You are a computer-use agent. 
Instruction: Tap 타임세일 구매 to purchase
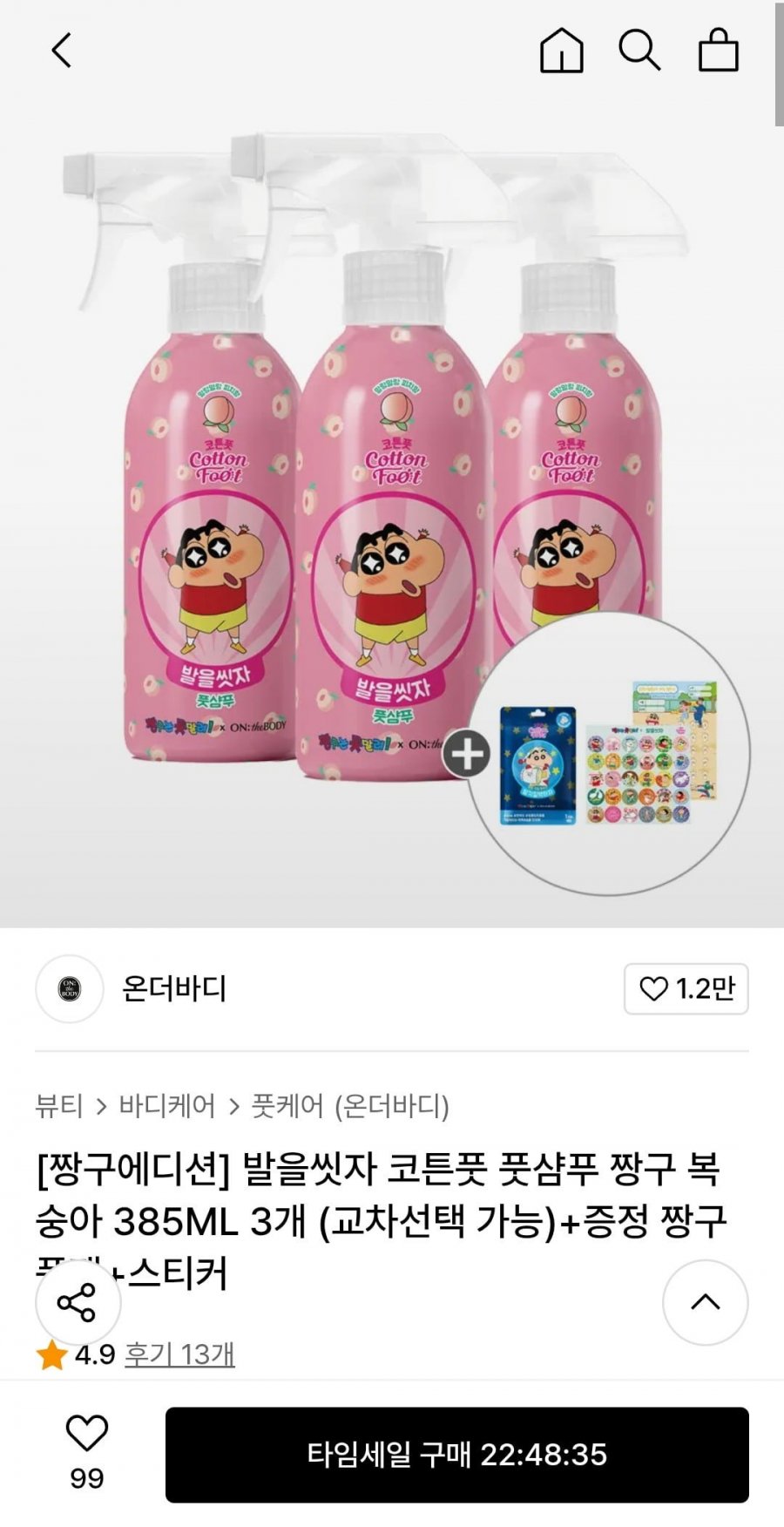tap(456, 1455)
